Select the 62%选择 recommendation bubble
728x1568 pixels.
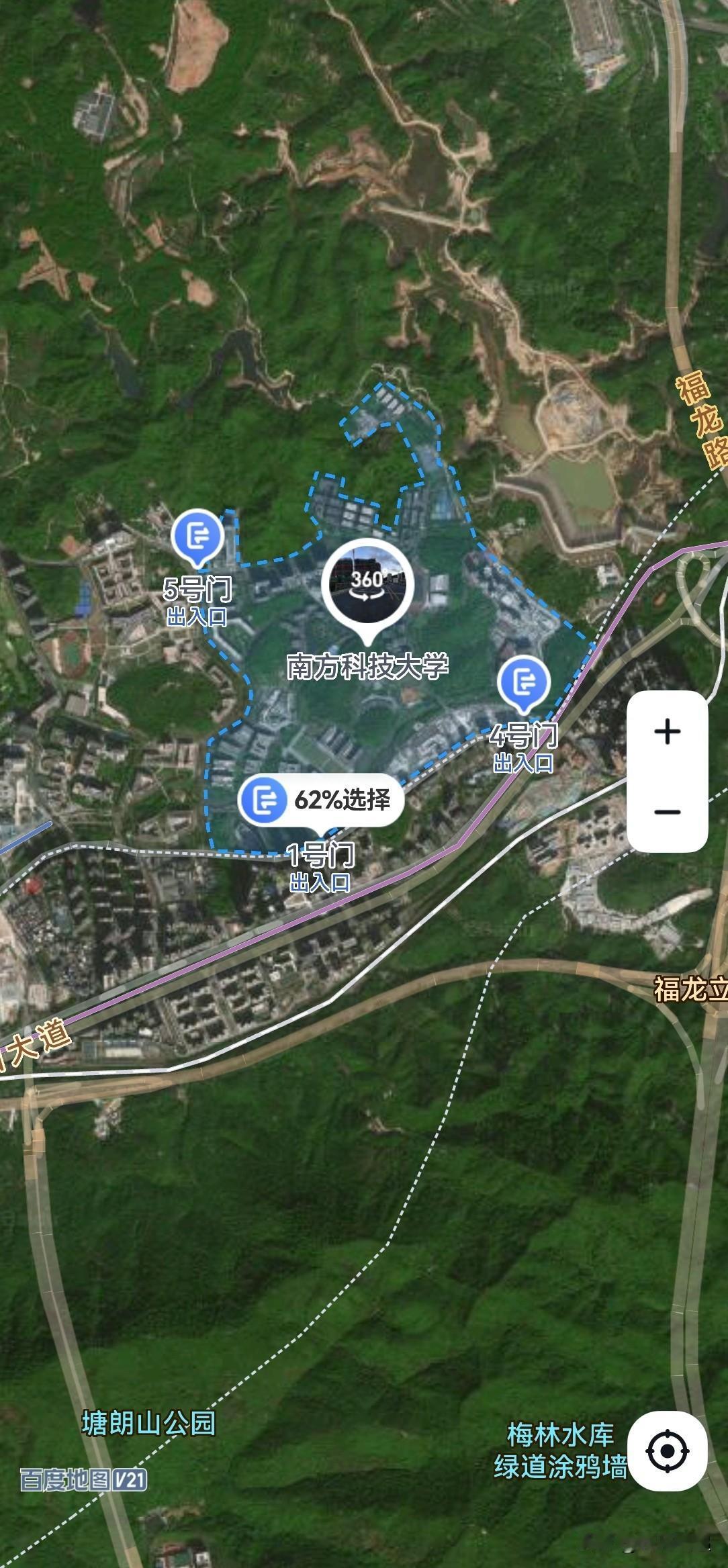[x=343, y=799]
